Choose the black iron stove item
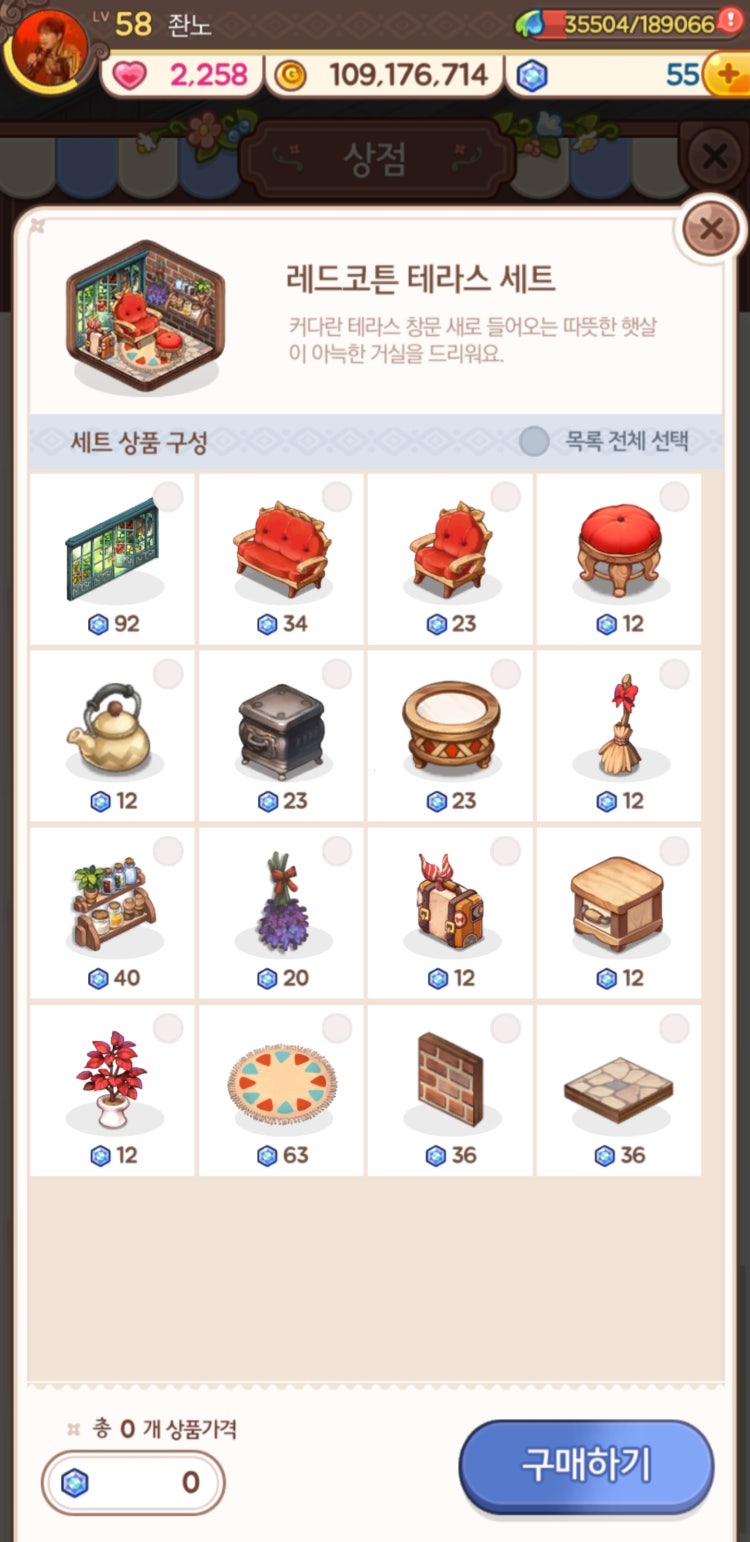This screenshot has width=750, height=1542. (x=281, y=736)
